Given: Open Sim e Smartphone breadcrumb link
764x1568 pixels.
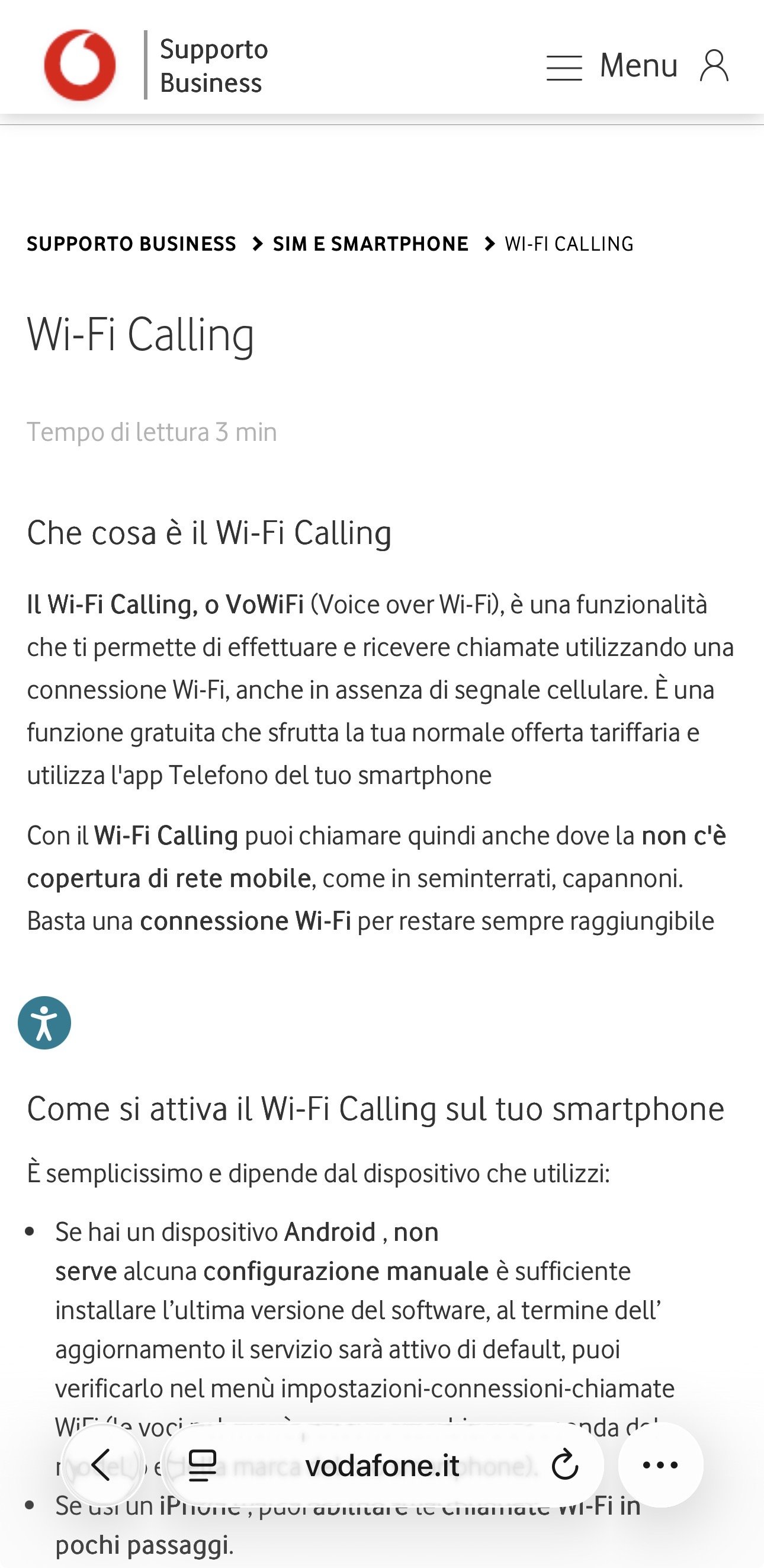Looking at the screenshot, I should [370, 244].
